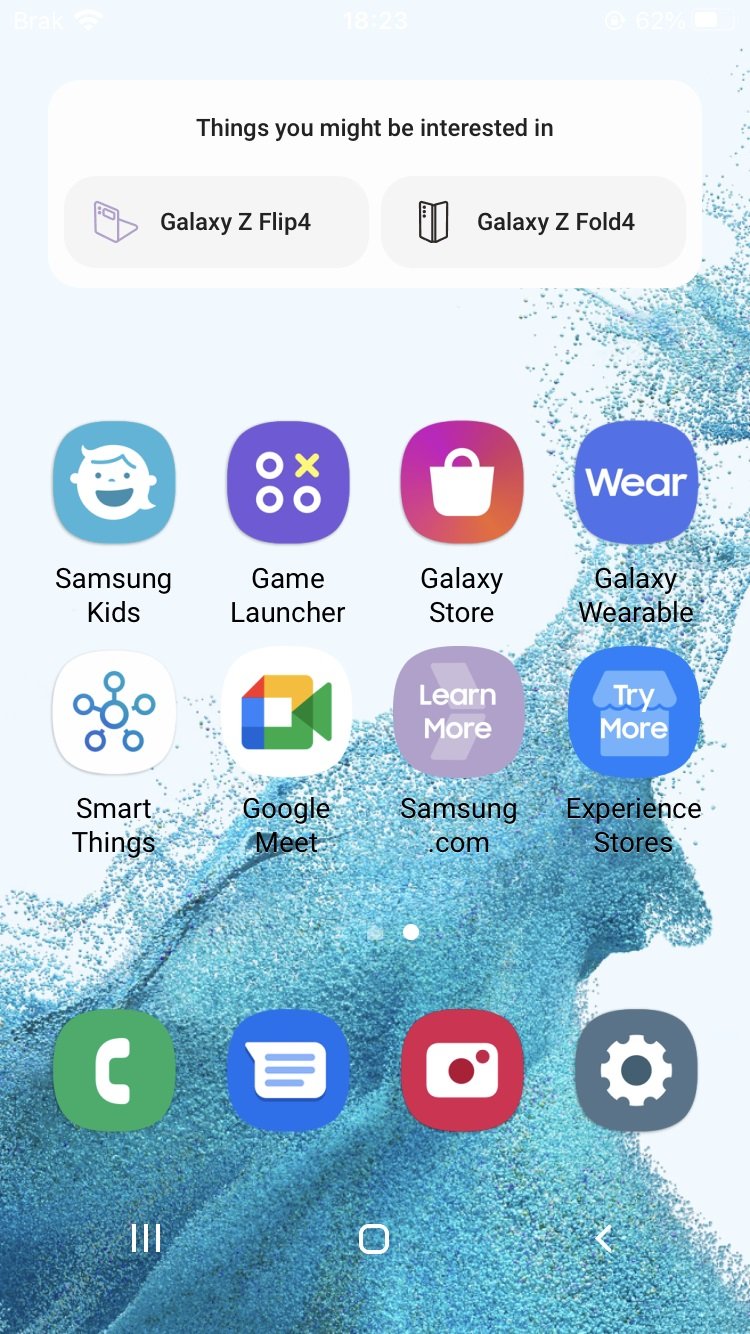The width and height of the screenshot is (750, 1334).
Task: Go to the first home page dot
Action: [x=375, y=932]
